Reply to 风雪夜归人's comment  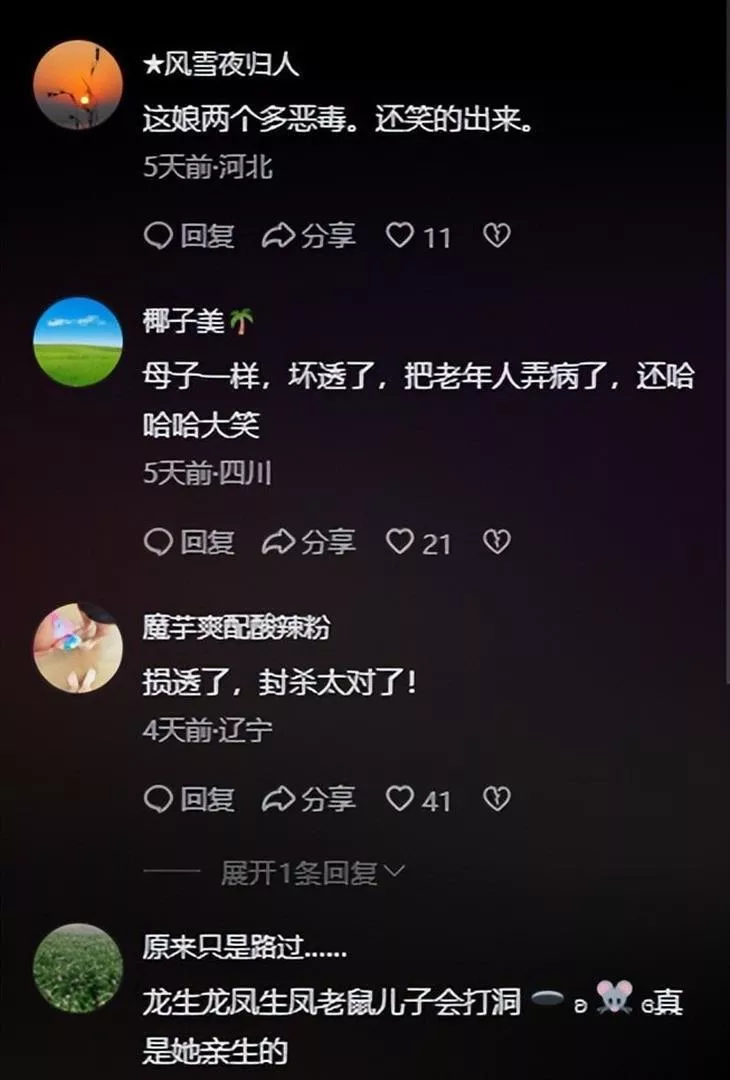[190, 236]
